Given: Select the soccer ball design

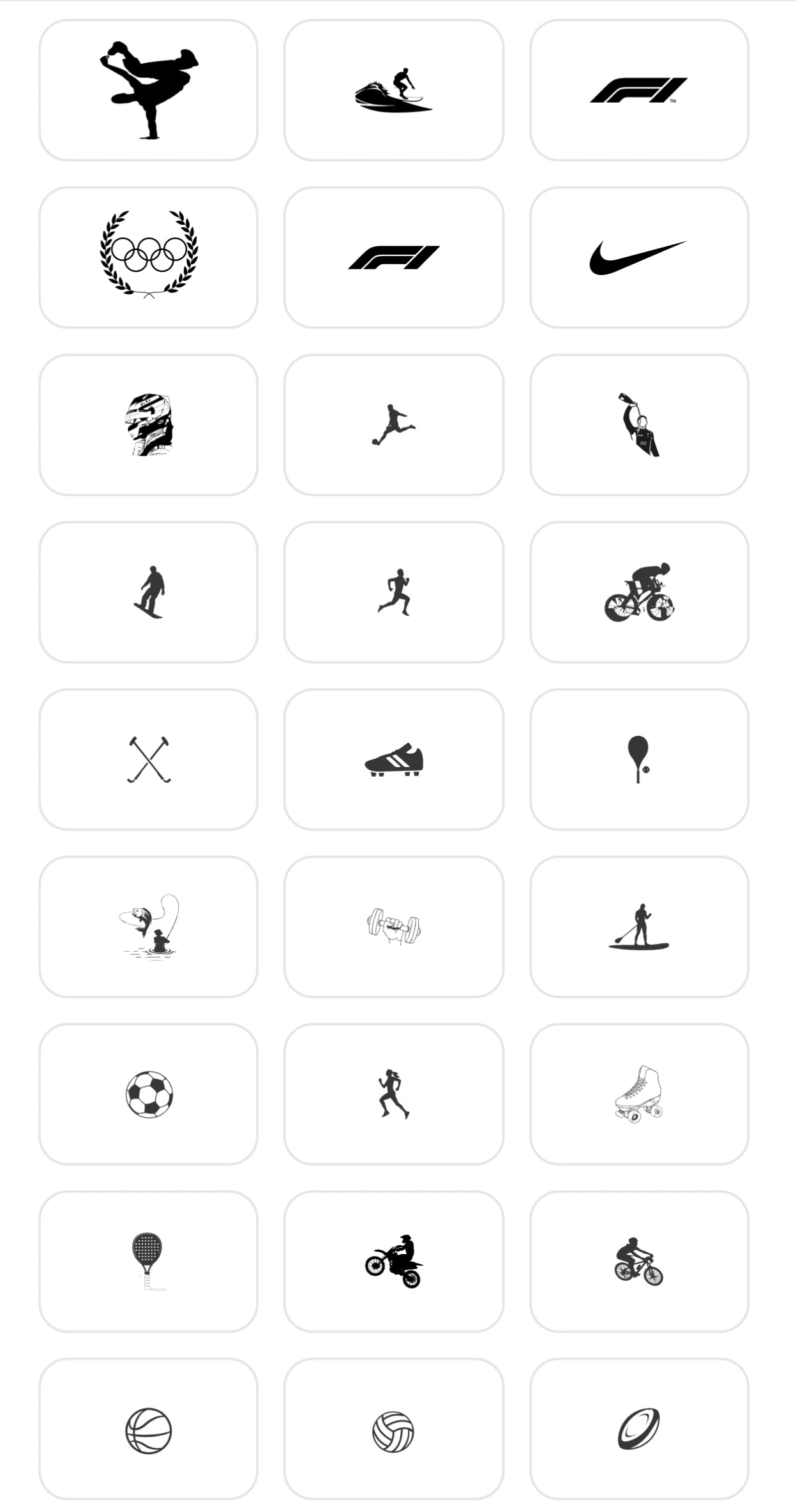Looking at the screenshot, I should pos(148,1094).
